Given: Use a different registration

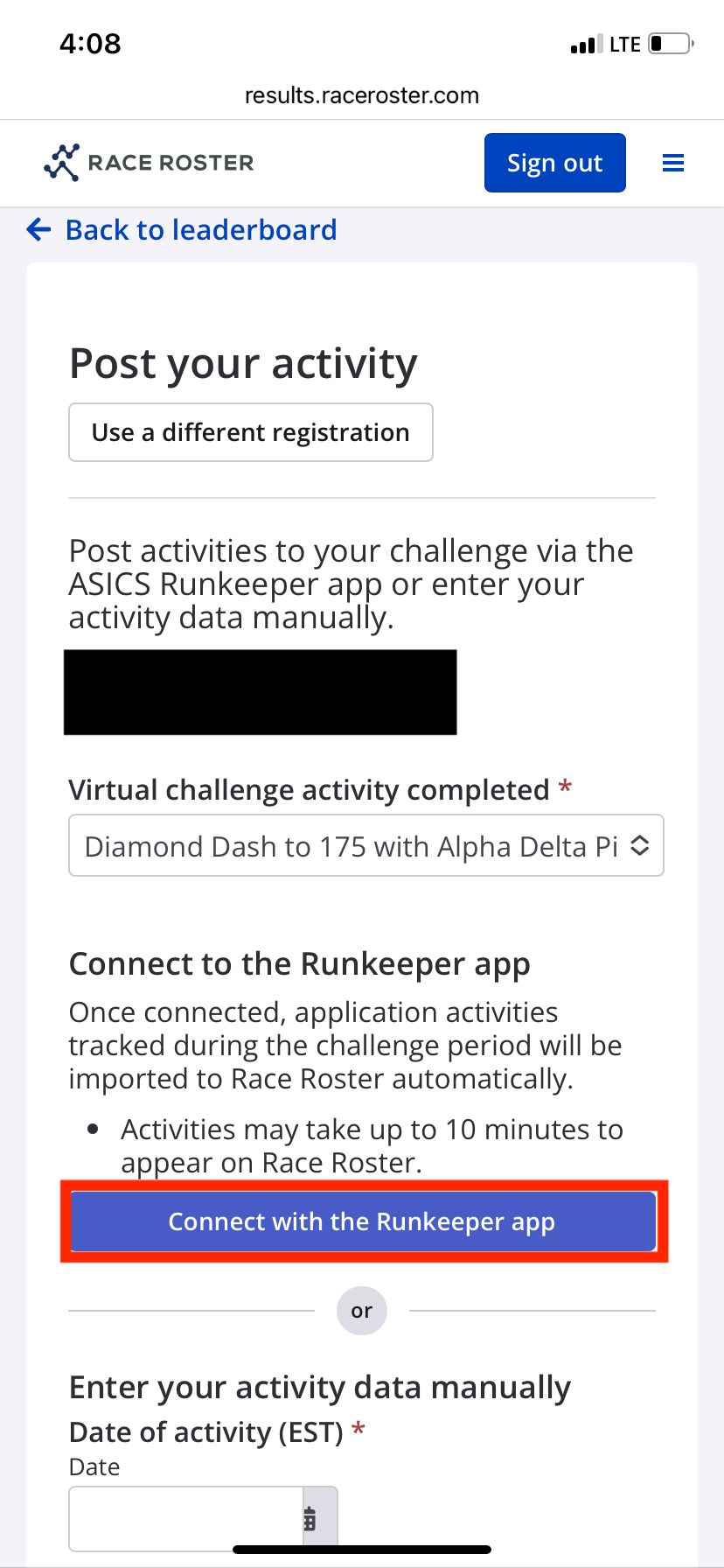Looking at the screenshot, I should [250, 432].
